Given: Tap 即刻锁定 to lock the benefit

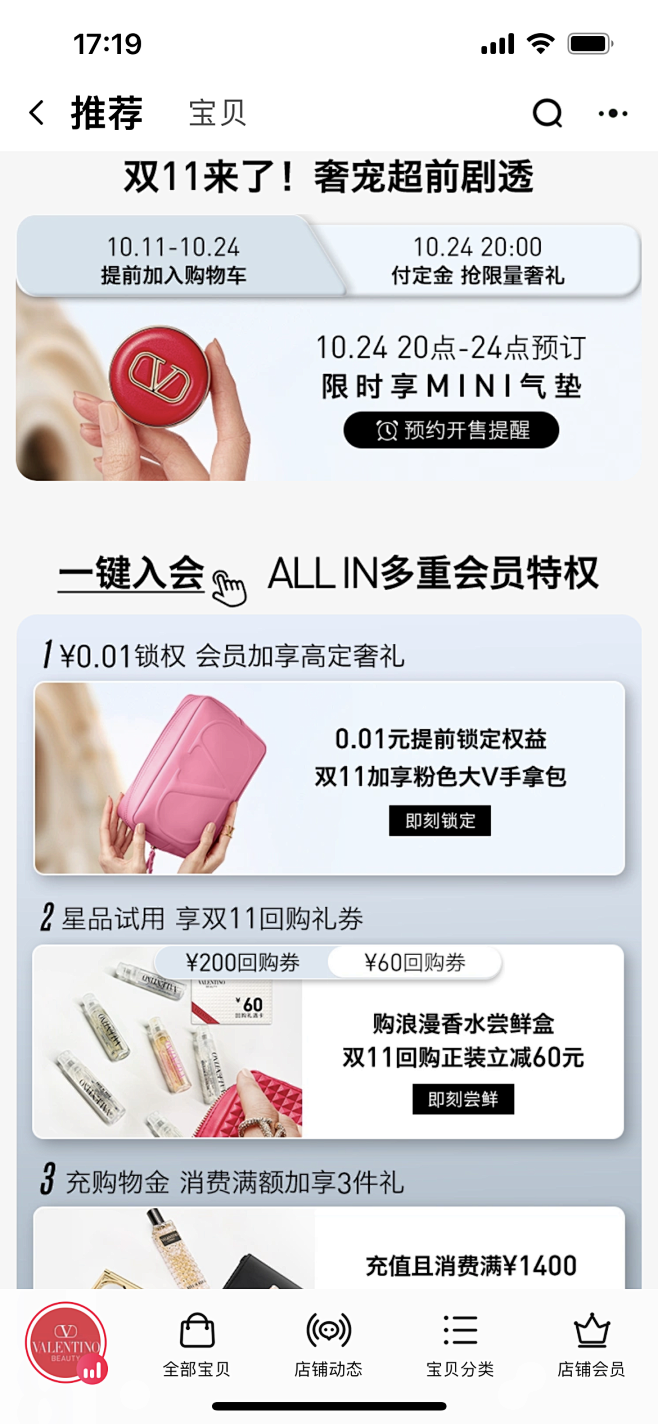Looking at the screenshot, I should [440, 821].
